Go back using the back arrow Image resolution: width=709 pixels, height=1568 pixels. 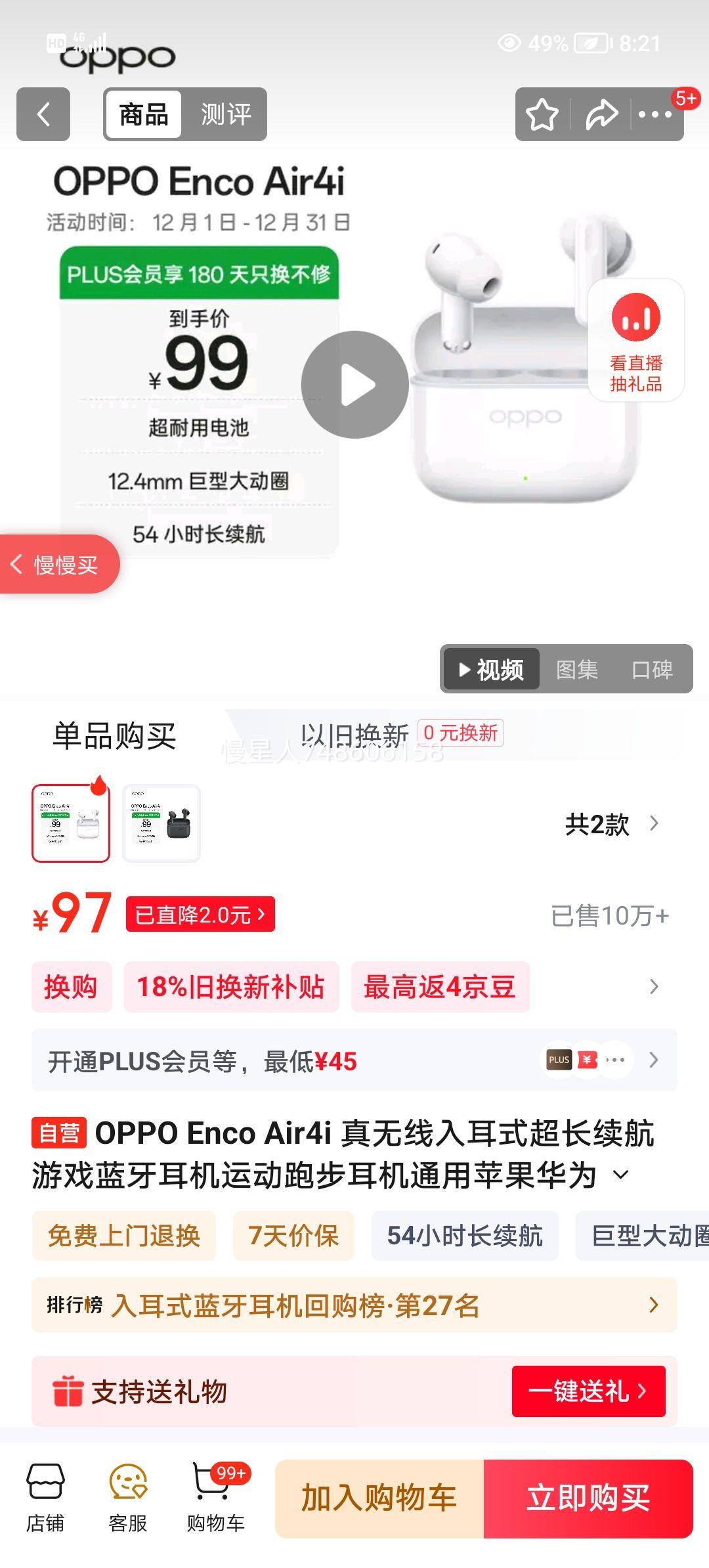coord(42,115)
